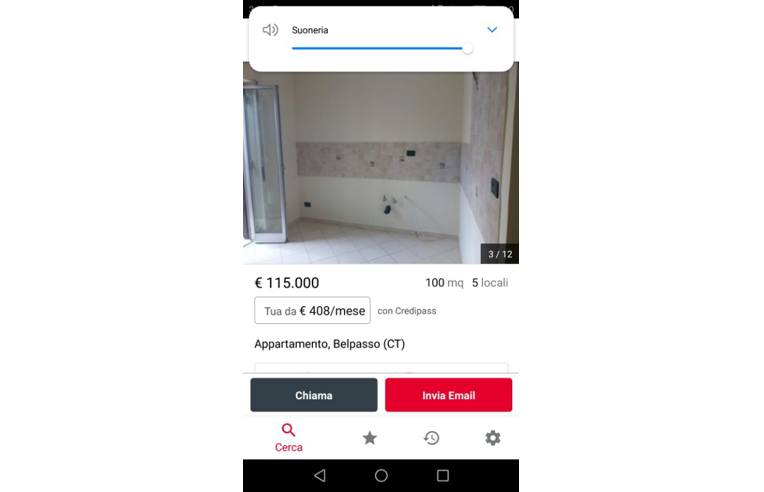764x492 pixels.
Task: Open the favorites star tab
Action: point(369,438)
